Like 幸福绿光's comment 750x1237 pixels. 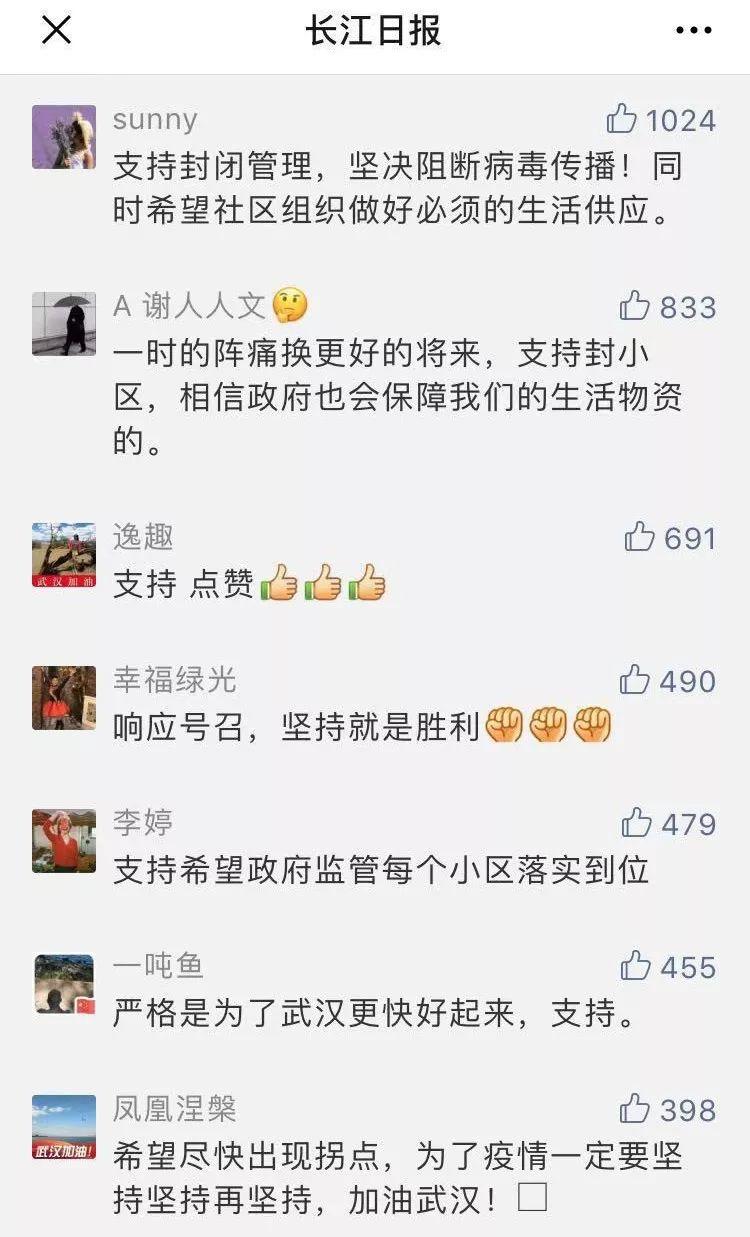click(635, 681)
